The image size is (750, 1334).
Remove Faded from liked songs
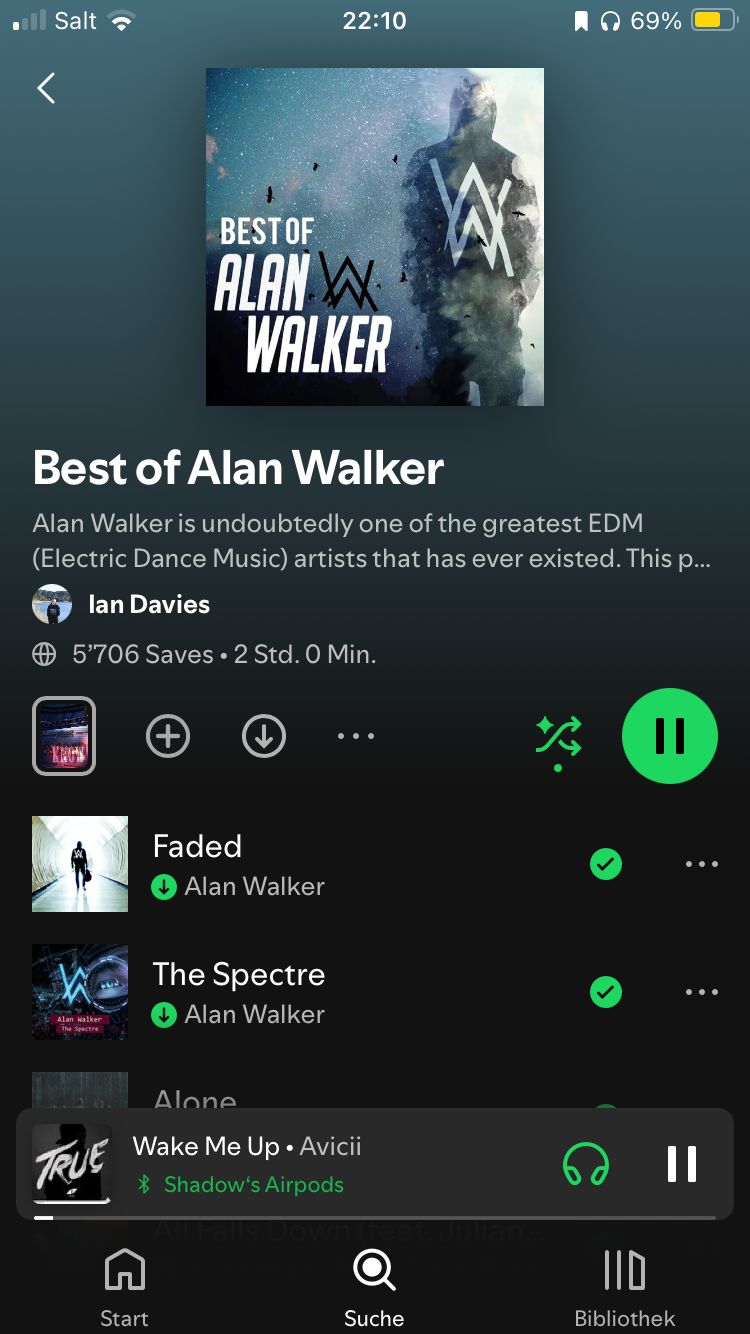[x=606, y=864]
